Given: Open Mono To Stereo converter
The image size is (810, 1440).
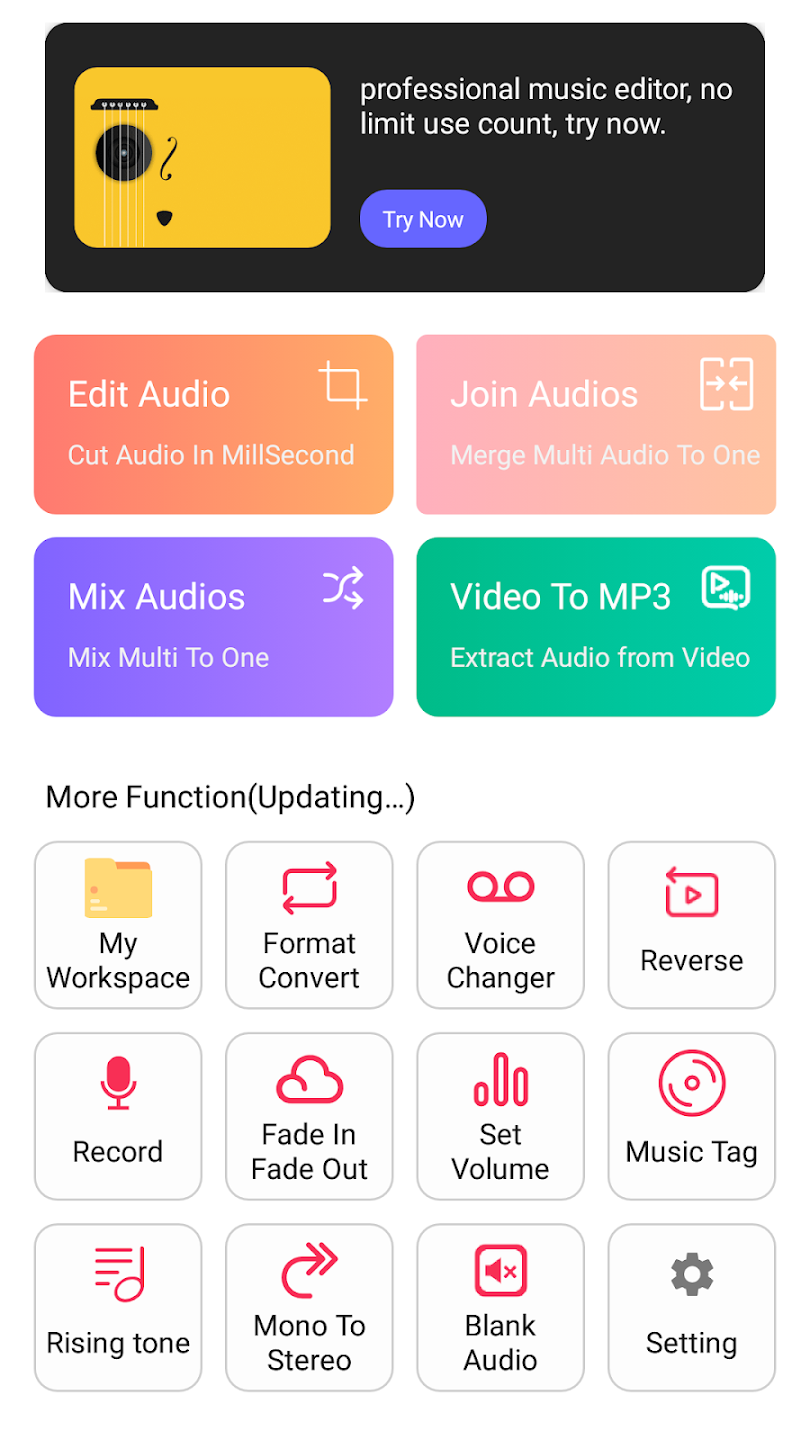Looking at the screenshot, I should [309, 1307].
